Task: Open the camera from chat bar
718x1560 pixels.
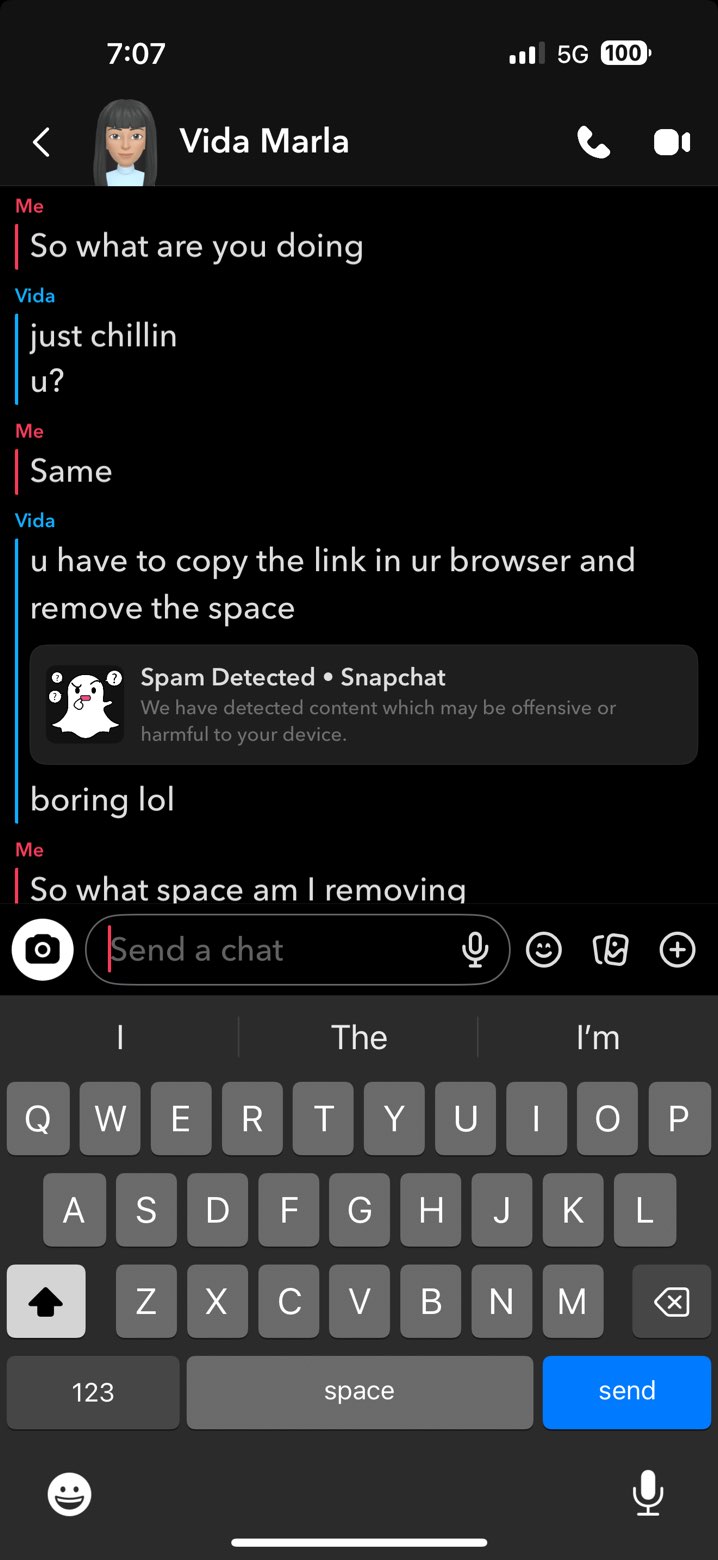Action: point(42,949)
